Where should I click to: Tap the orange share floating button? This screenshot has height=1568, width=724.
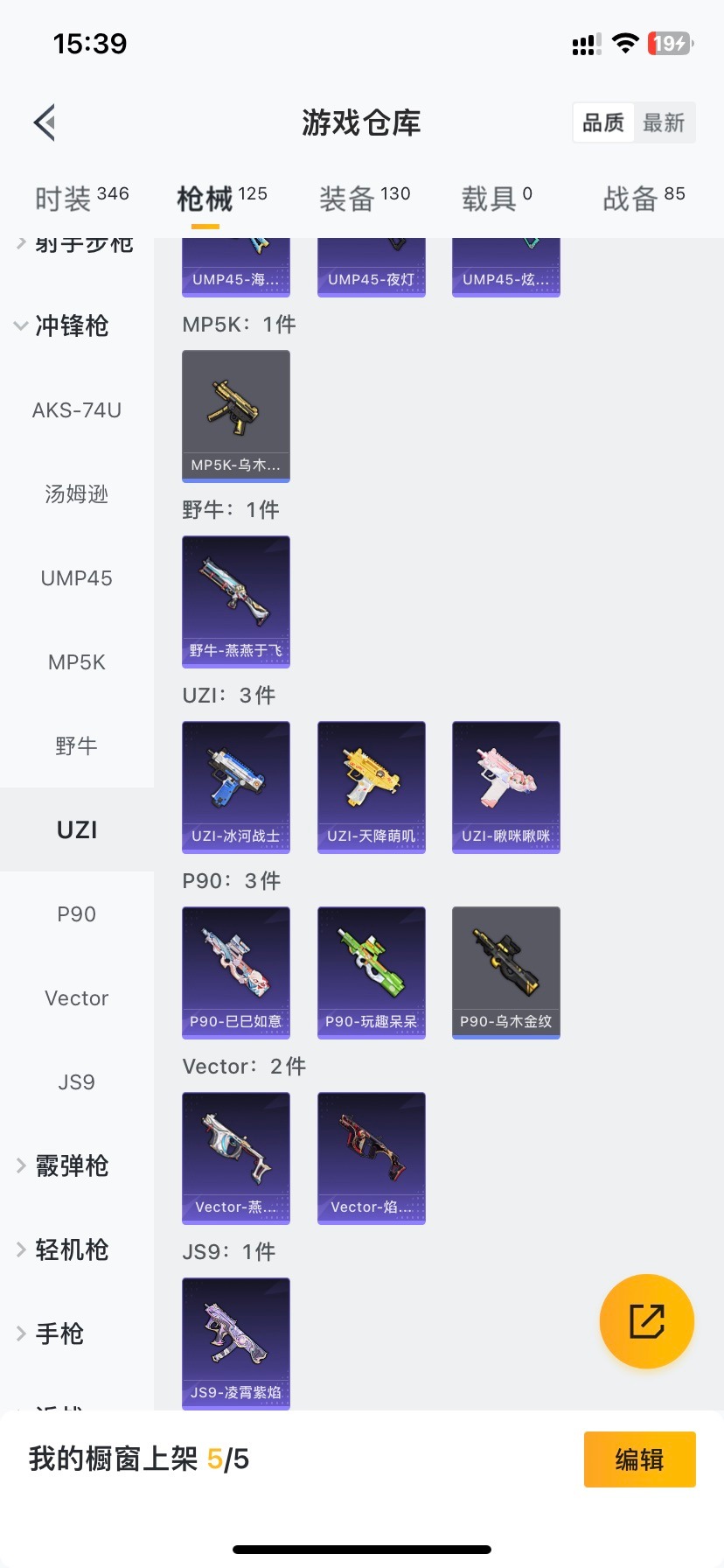(647, 1321)
